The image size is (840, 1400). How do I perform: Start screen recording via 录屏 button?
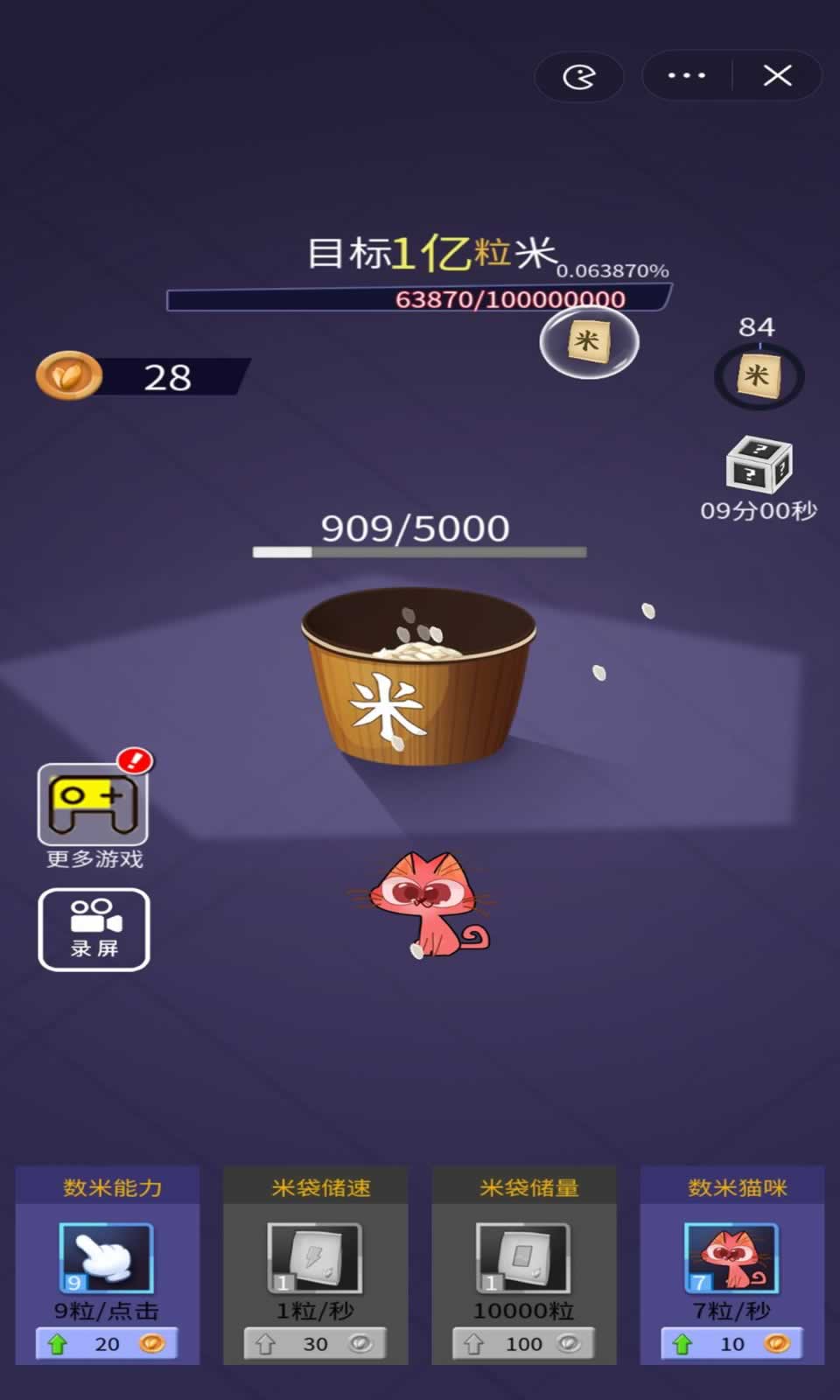pos(93,927)
